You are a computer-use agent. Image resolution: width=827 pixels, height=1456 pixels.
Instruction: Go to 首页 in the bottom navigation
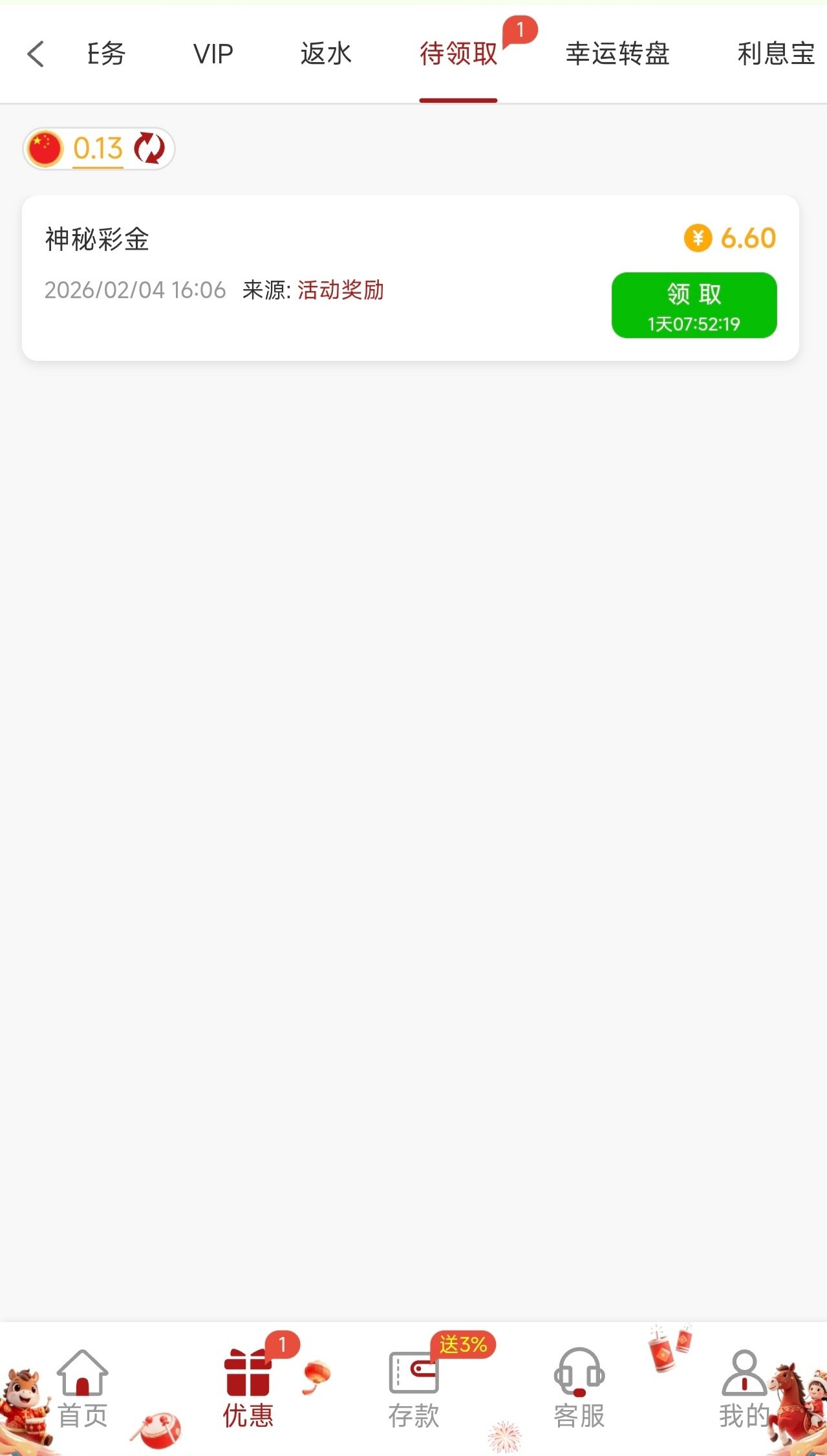point(83,1388)
